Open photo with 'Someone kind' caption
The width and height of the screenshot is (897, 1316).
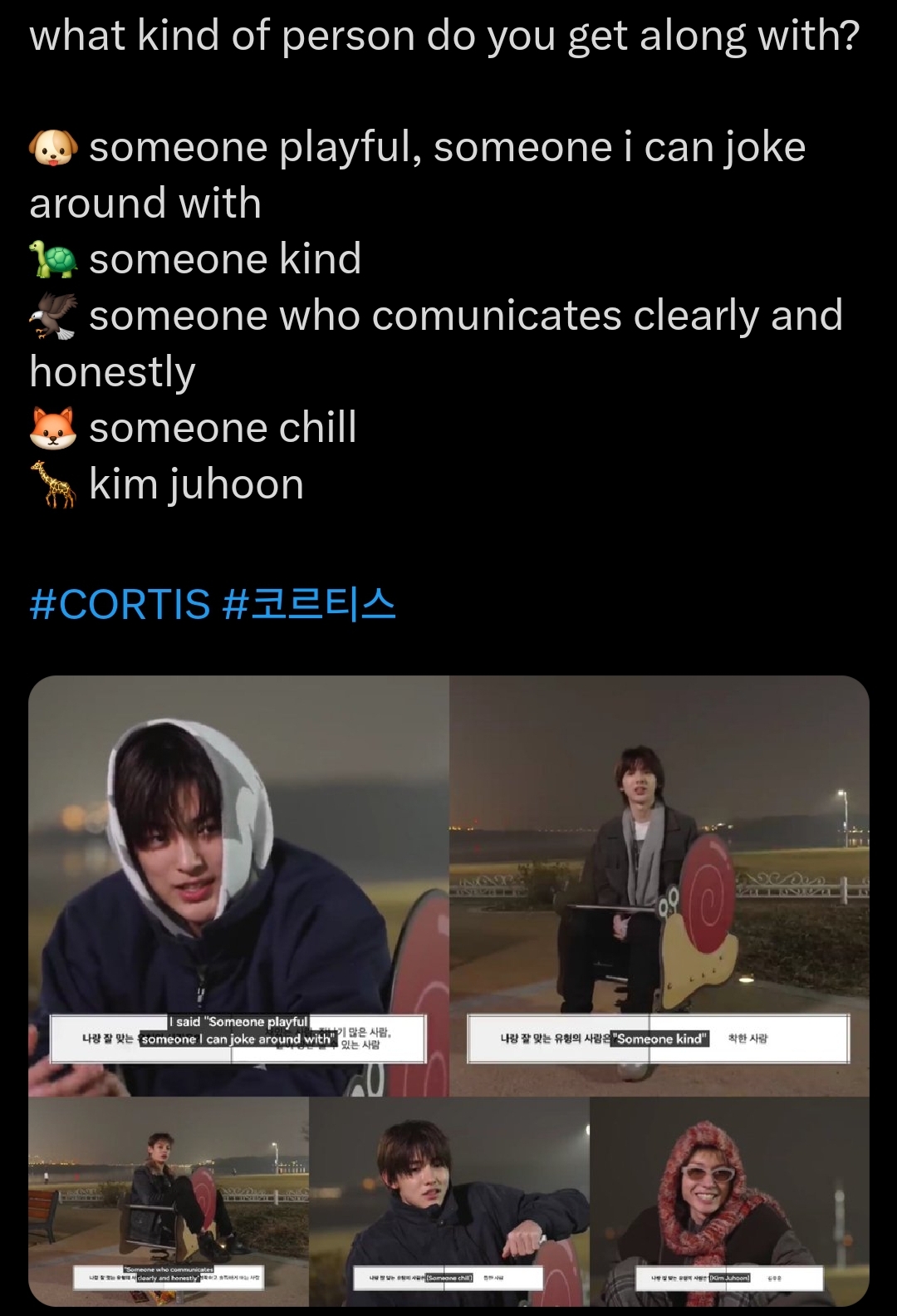pos(659,885)
